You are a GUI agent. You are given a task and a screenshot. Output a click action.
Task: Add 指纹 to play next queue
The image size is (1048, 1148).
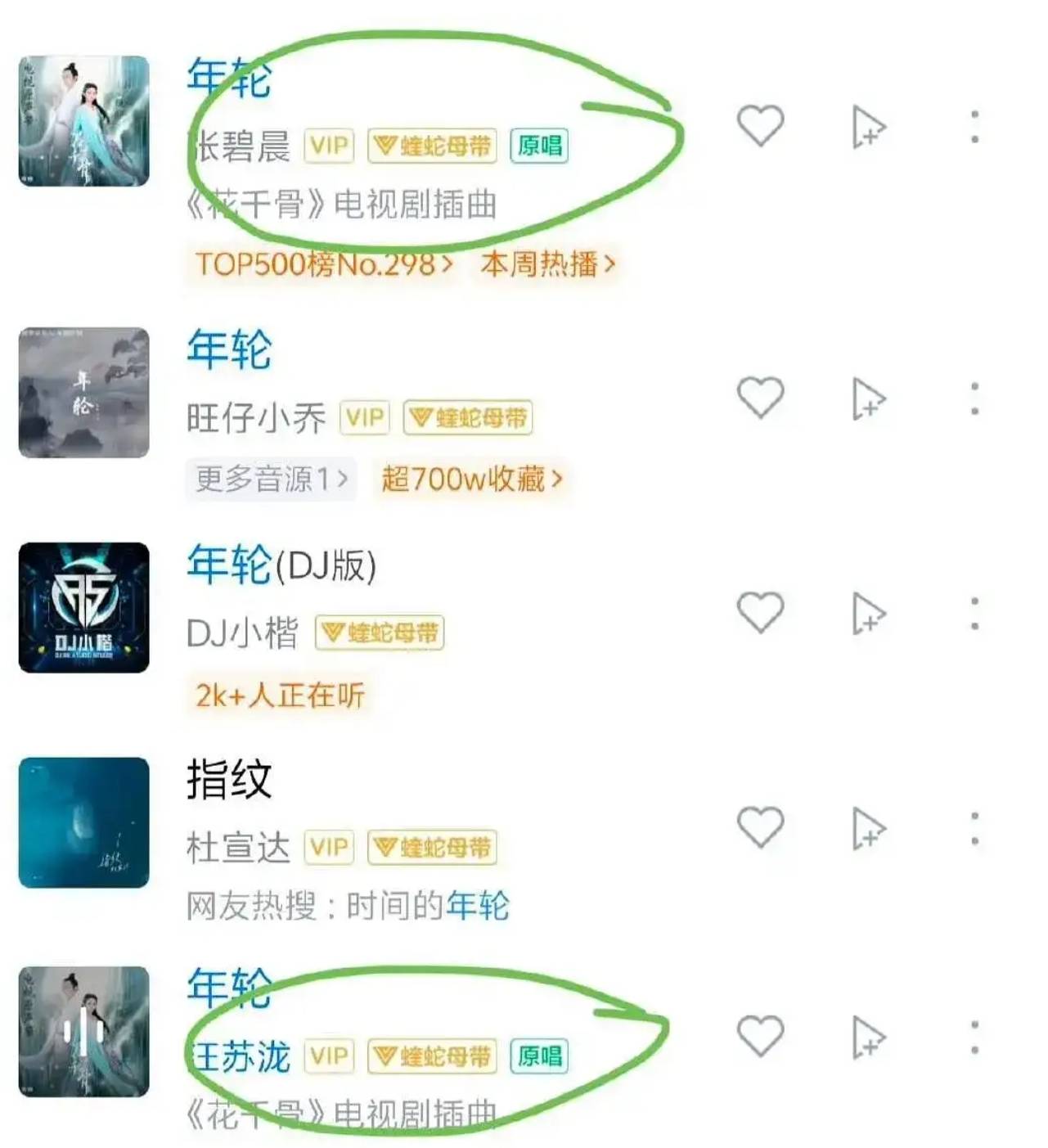click(x=867, y=829)
